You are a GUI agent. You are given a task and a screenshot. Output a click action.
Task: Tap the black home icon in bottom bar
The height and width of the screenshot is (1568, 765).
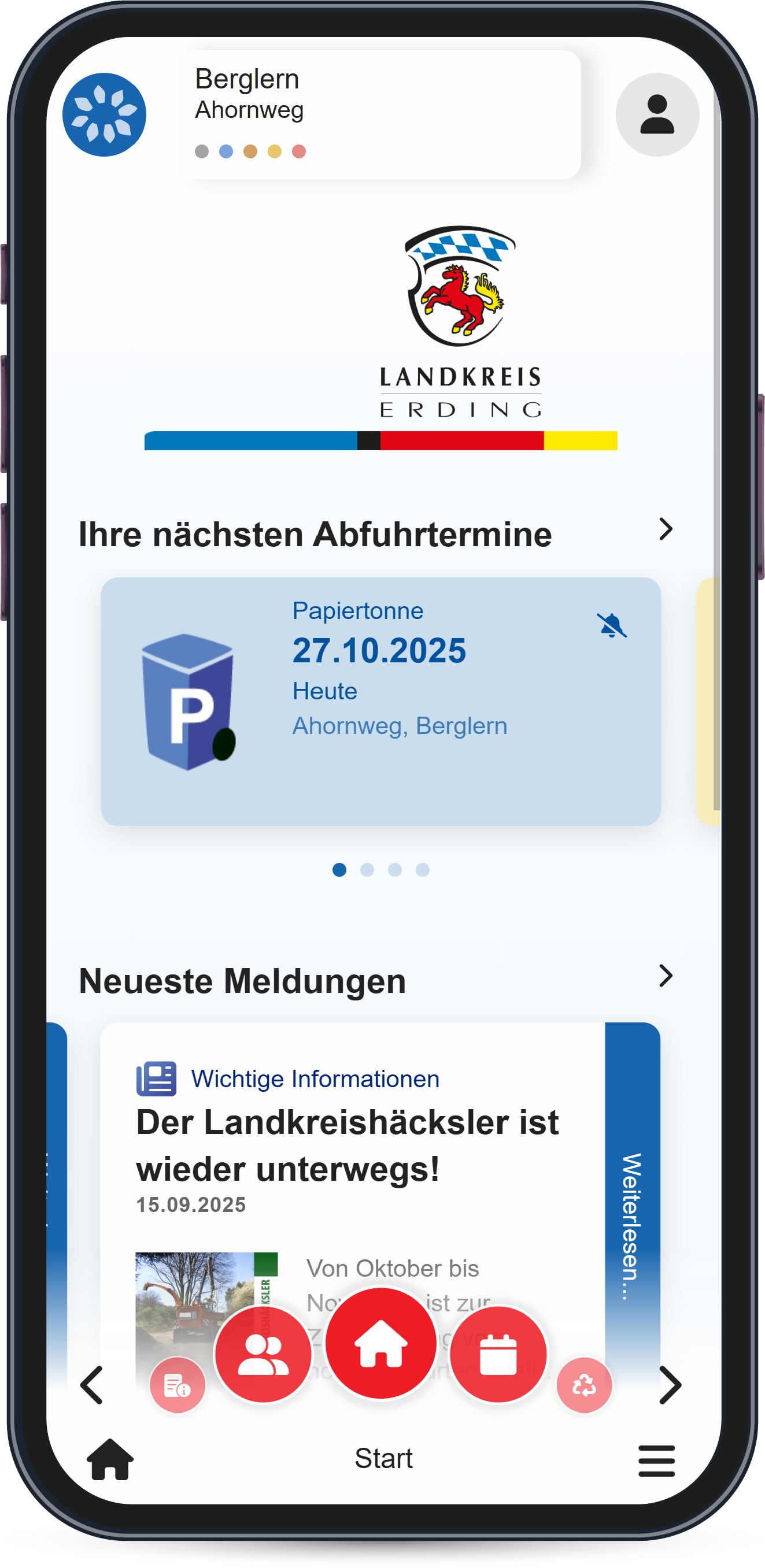[x=110, y=1460]
